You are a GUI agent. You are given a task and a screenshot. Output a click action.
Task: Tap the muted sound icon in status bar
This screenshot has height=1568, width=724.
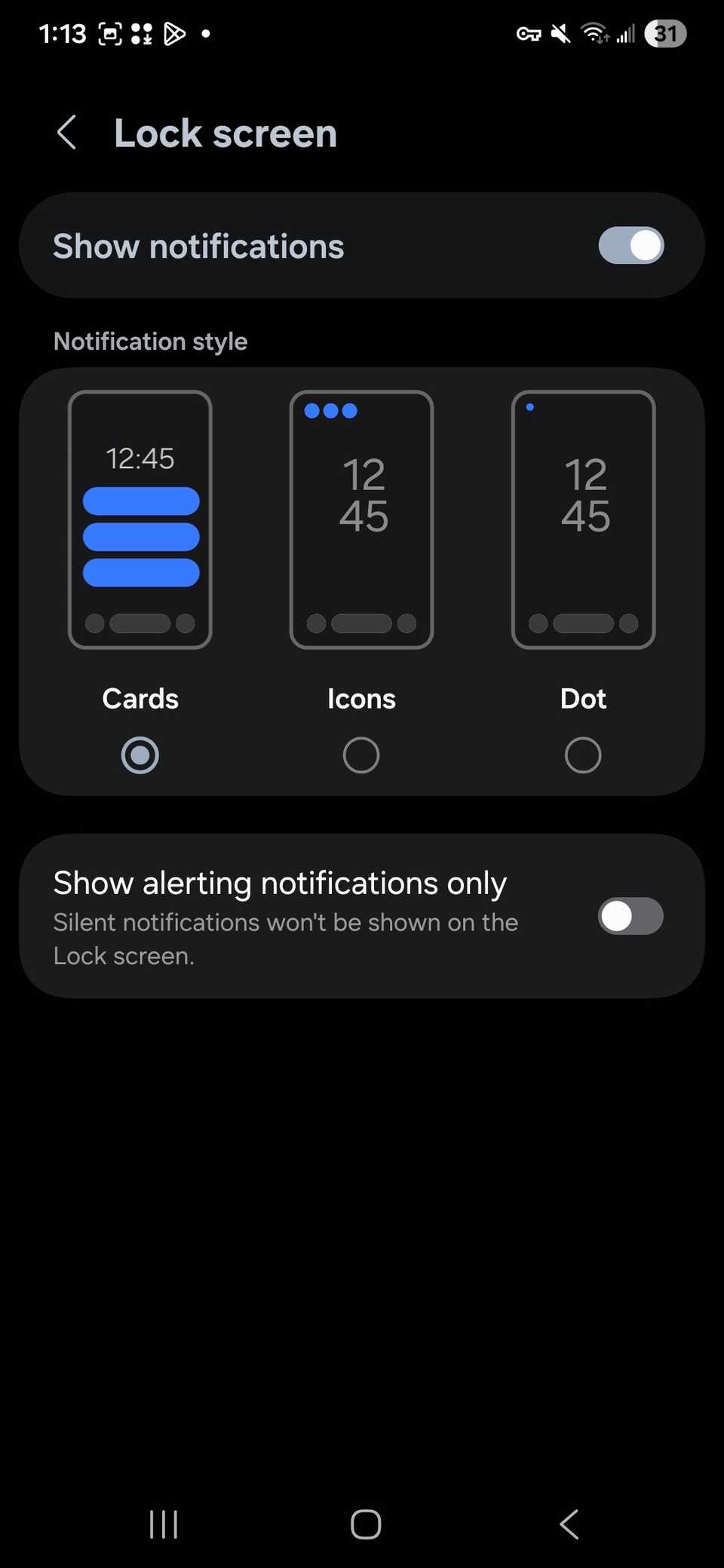pyautogui.click(x=560, y=32)
